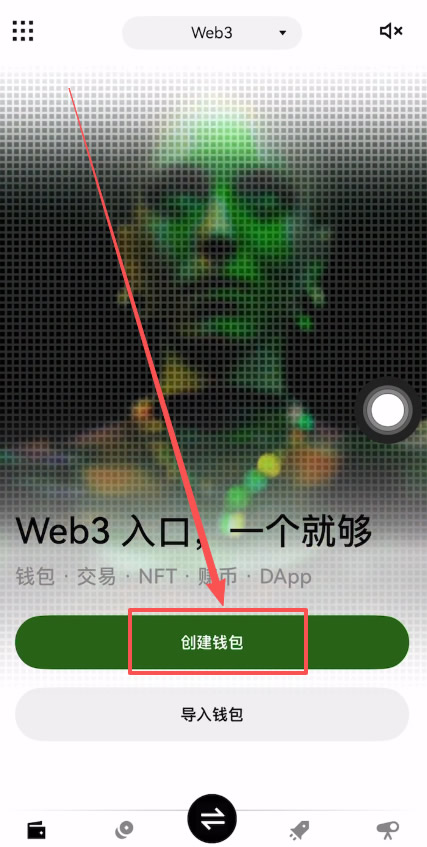427x847 pixels.
Task: Open the center swap trade button
Action: pos(212,819)
